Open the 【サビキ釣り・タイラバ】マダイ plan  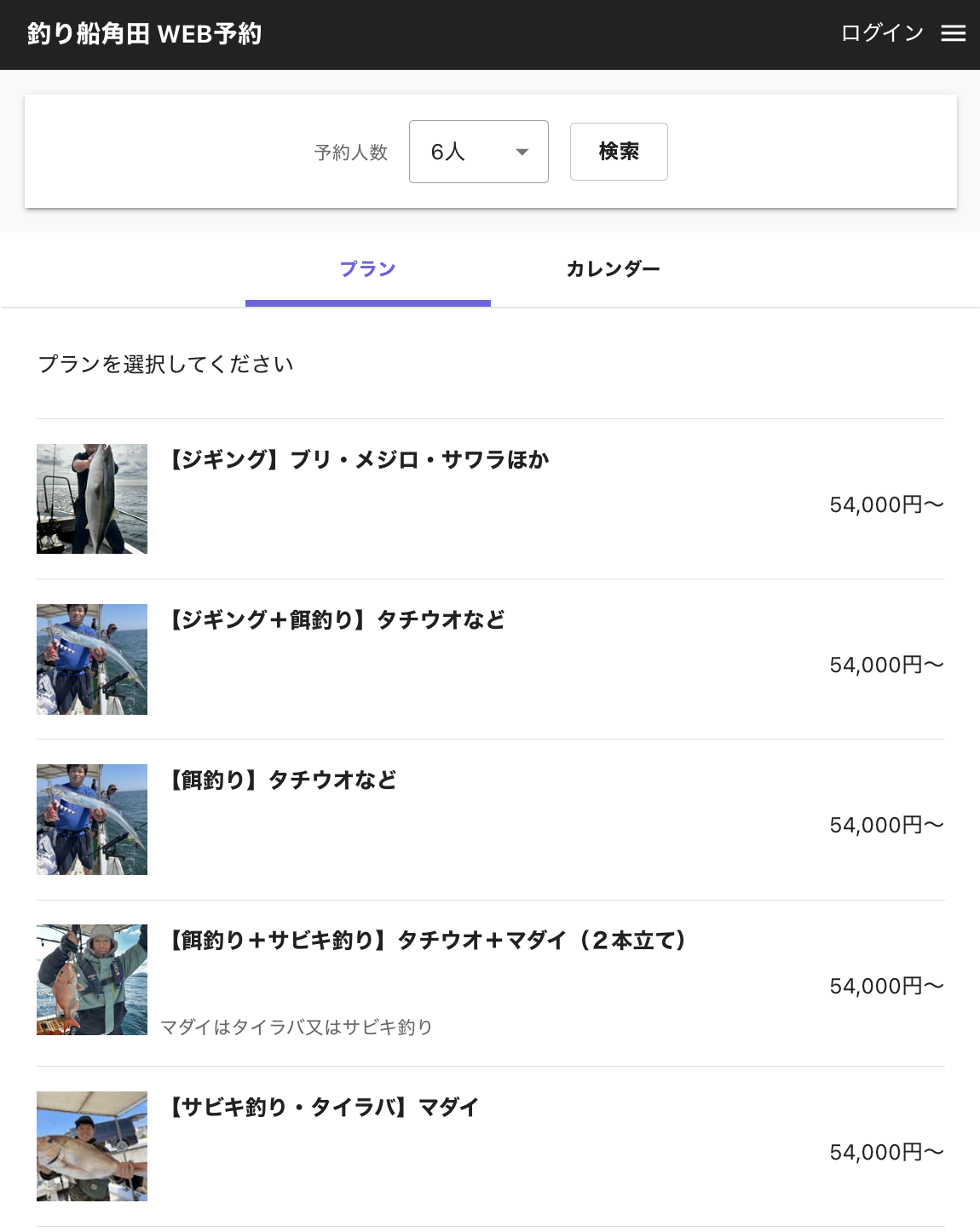coord(324,1108)
